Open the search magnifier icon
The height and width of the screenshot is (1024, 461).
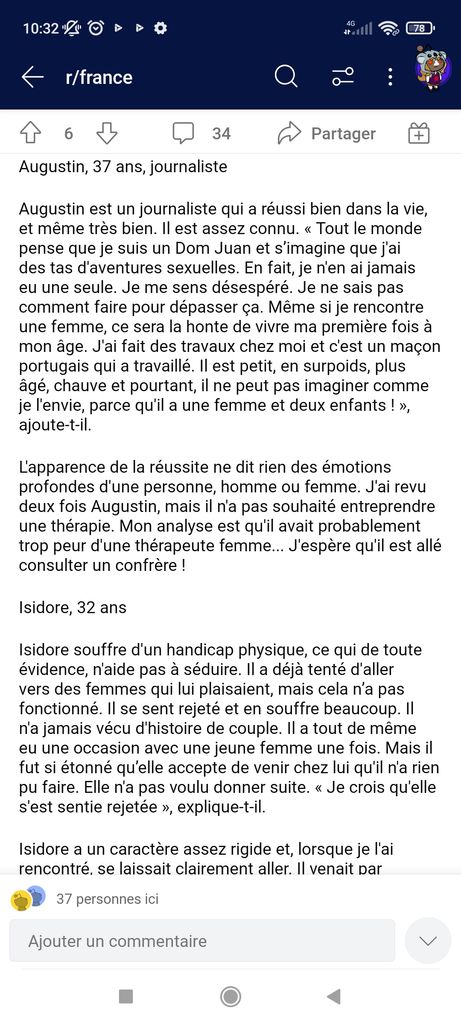(285, 77)
